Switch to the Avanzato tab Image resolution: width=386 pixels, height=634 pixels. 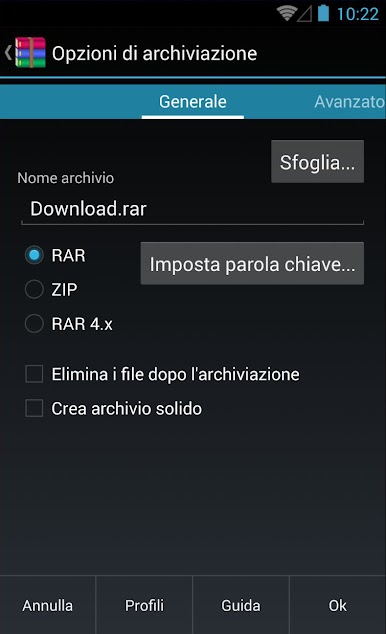tap(349, 101)
